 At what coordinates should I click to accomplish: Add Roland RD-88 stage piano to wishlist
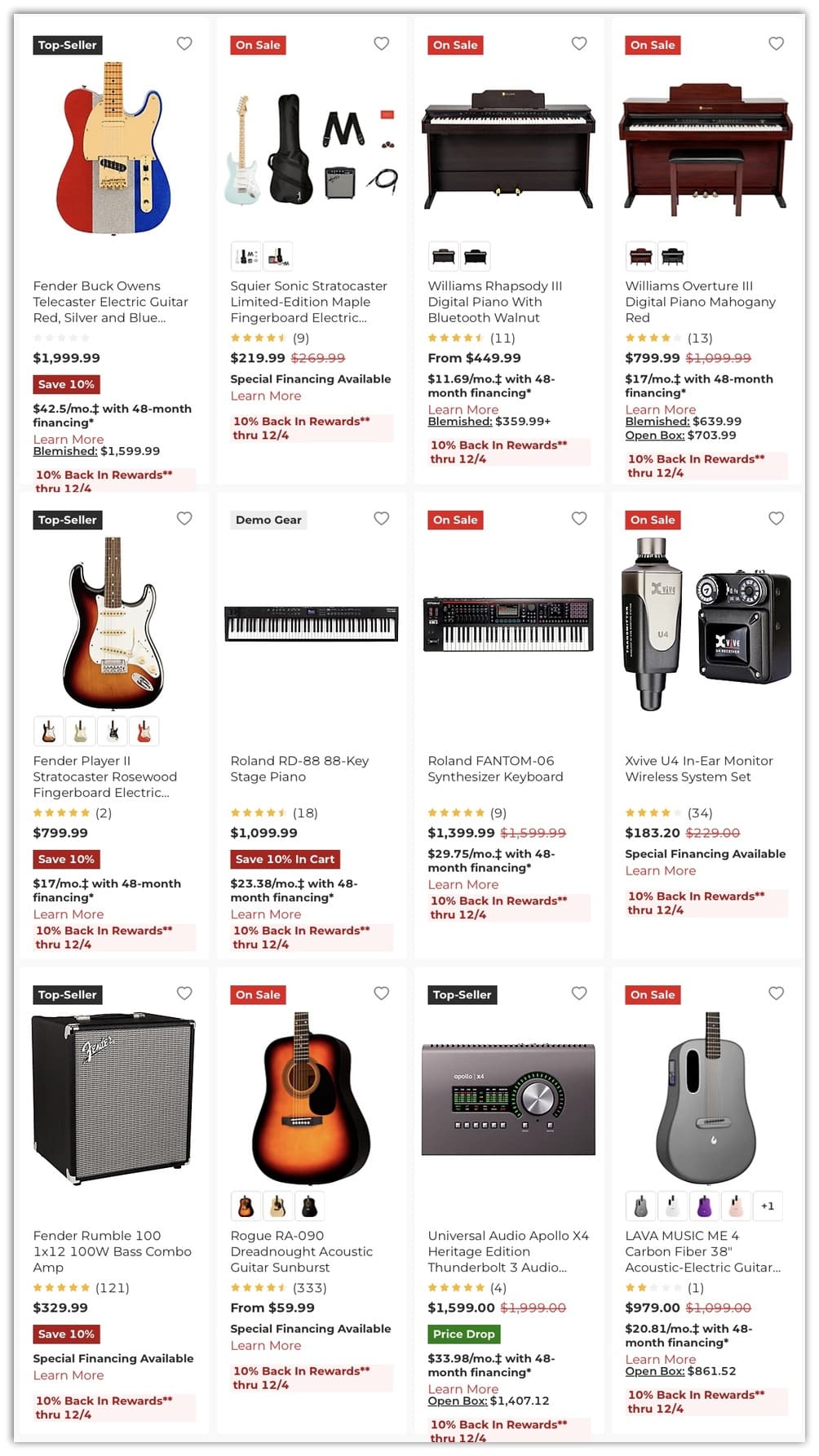click(x=382, y=519)
